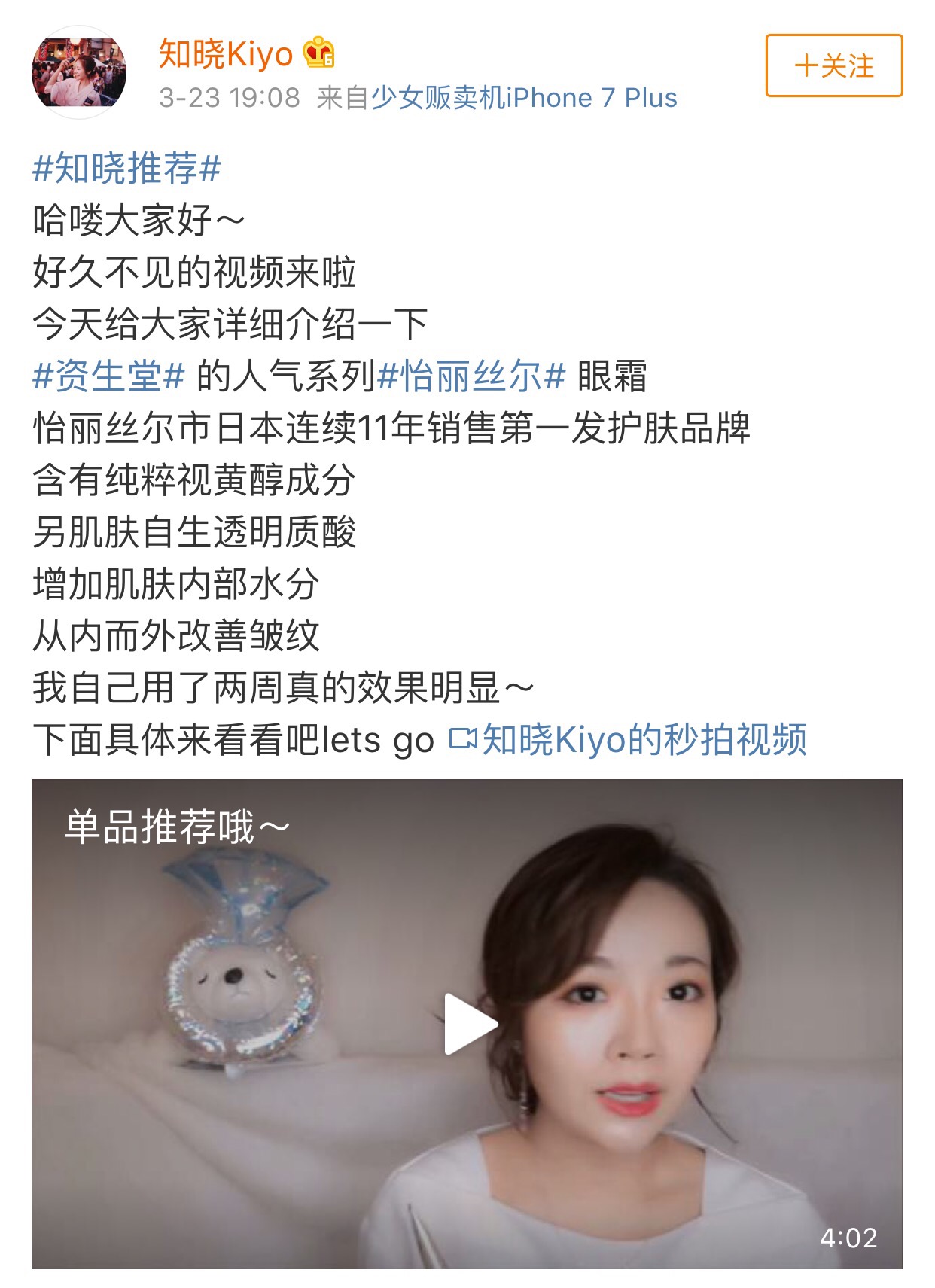Open the #怡丽丝尔# hashtag topic

tap(471, 376)
